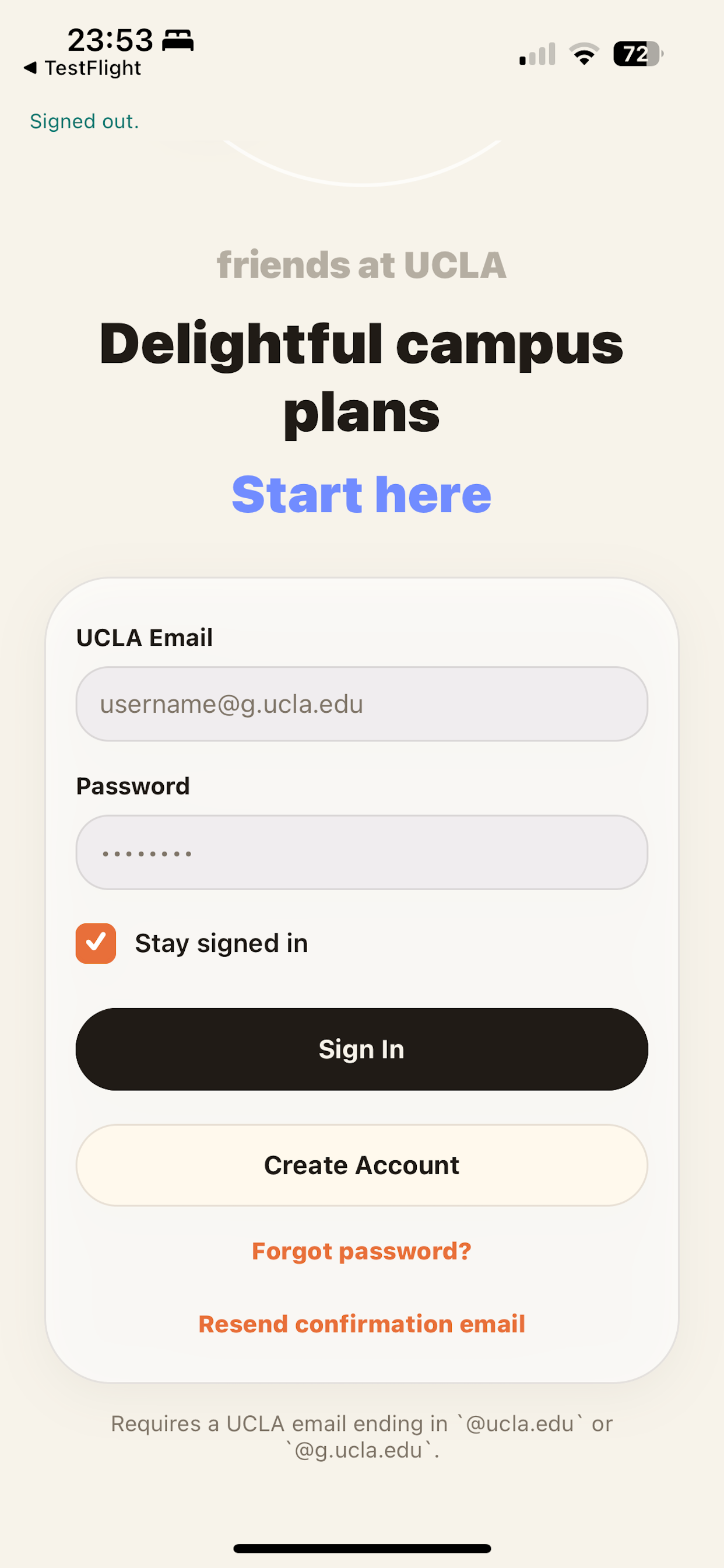
Task: Tap the Sign In button
Action: (361, 1049)
